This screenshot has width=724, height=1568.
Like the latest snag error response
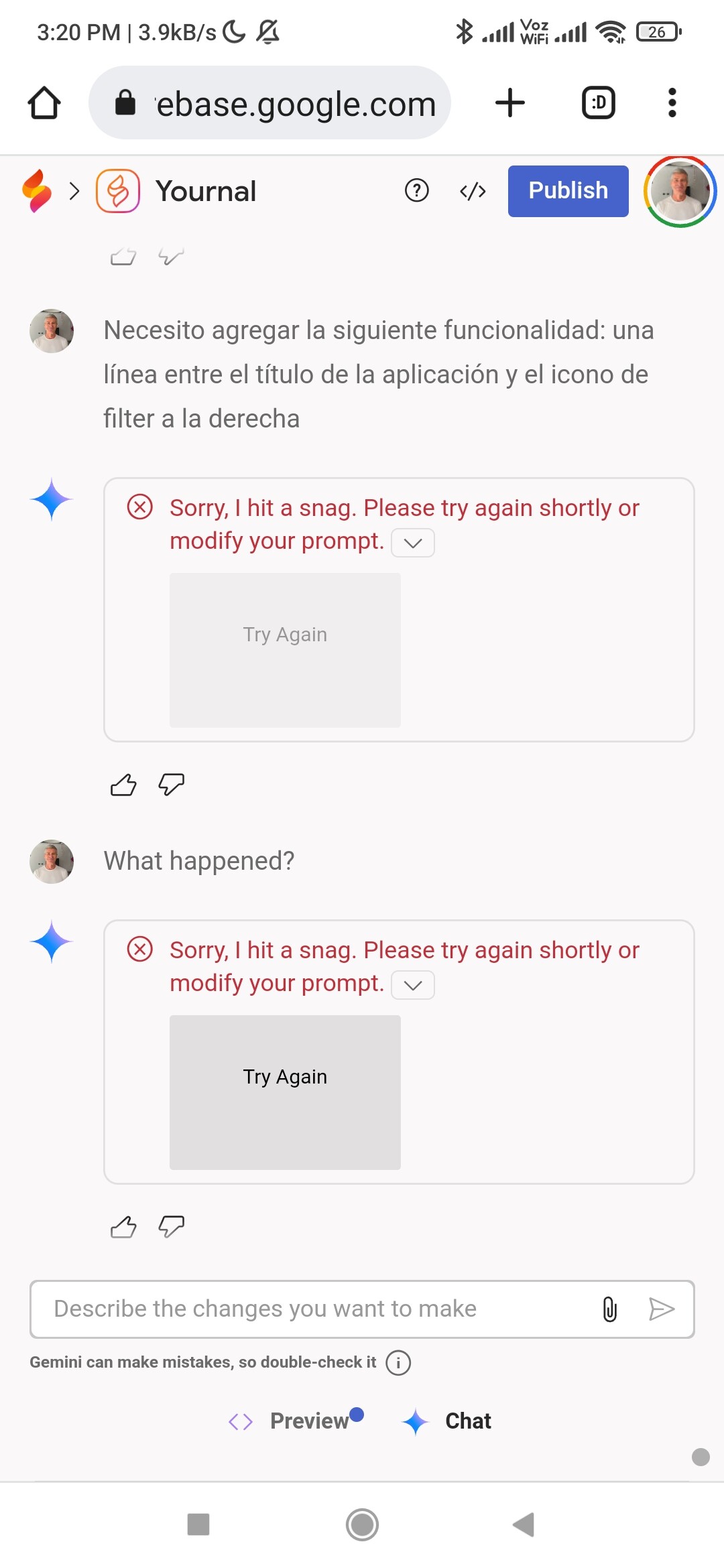[123, 1227]
